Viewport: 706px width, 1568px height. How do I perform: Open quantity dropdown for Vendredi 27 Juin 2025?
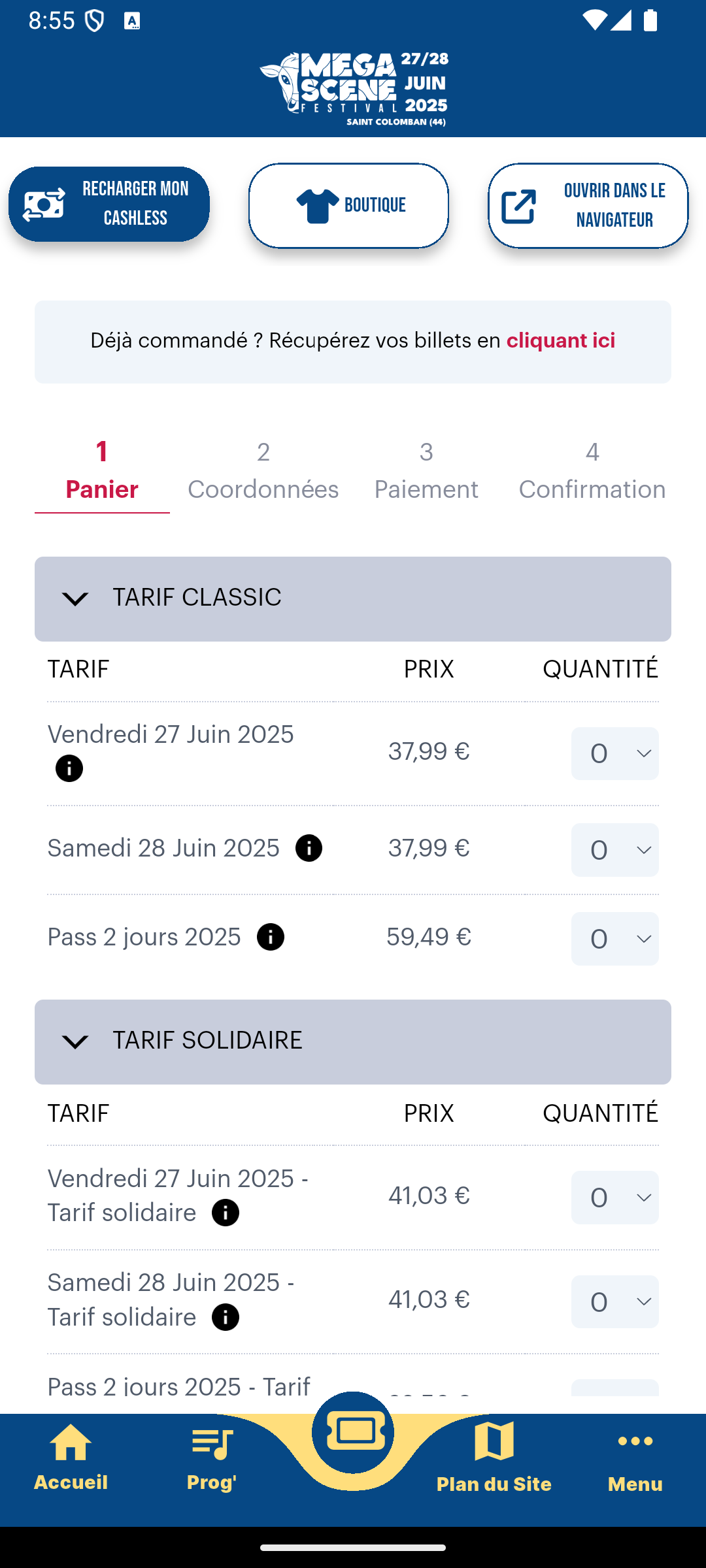click(x=614, y=753)
